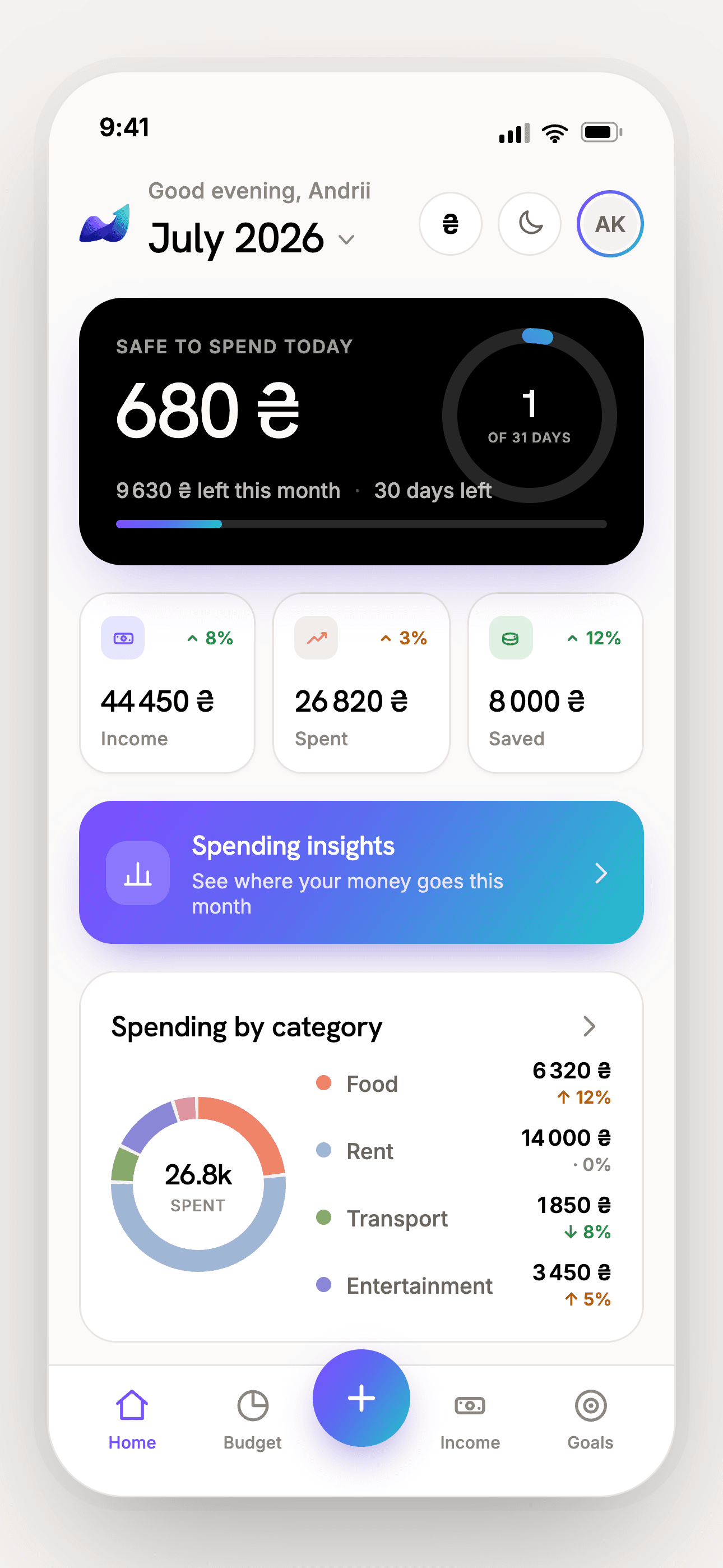Add a new transaction with the plus button

point(361,1398)
